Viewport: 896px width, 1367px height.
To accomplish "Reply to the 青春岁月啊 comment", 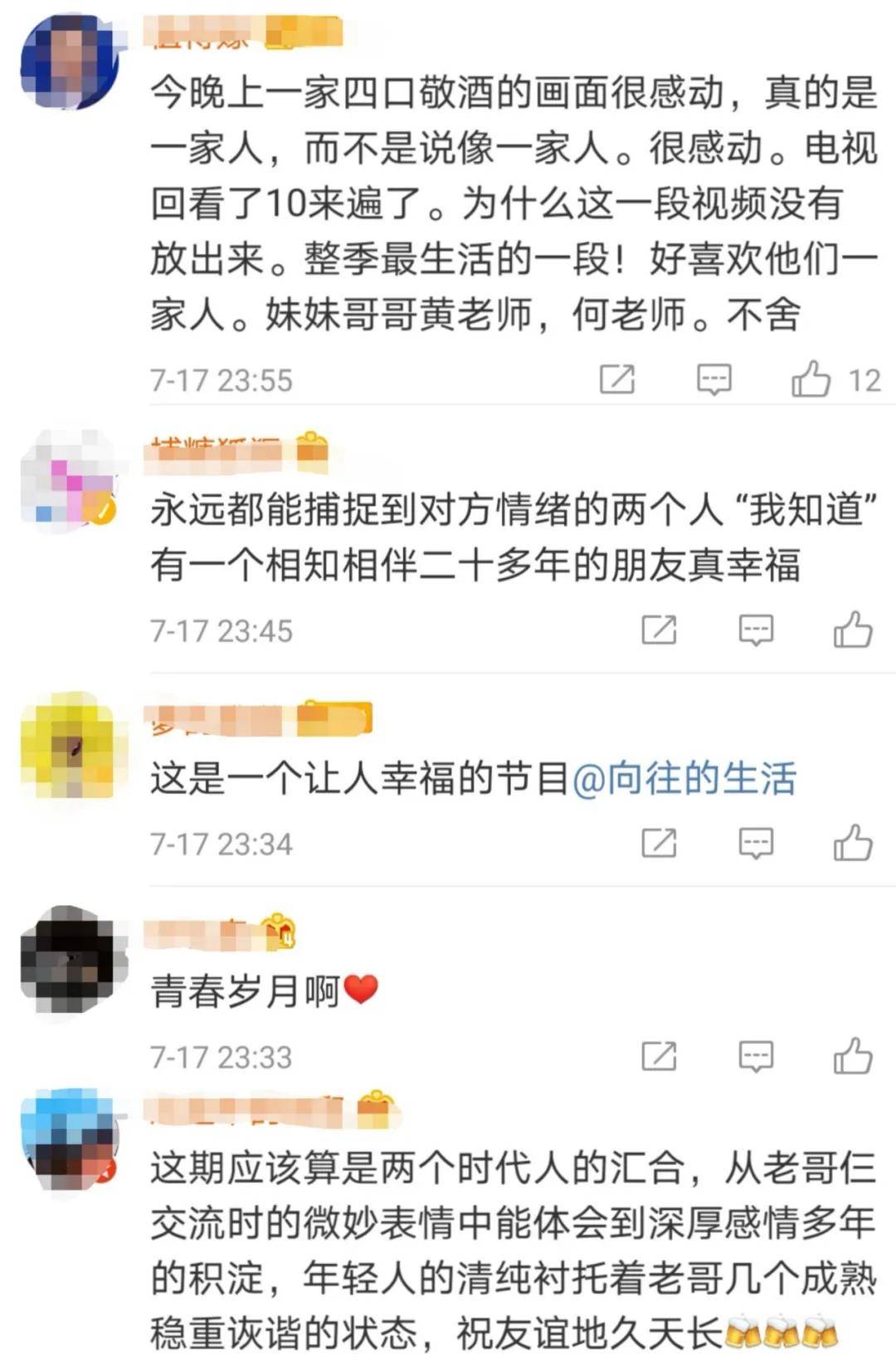I will (x=756, y=1057).
